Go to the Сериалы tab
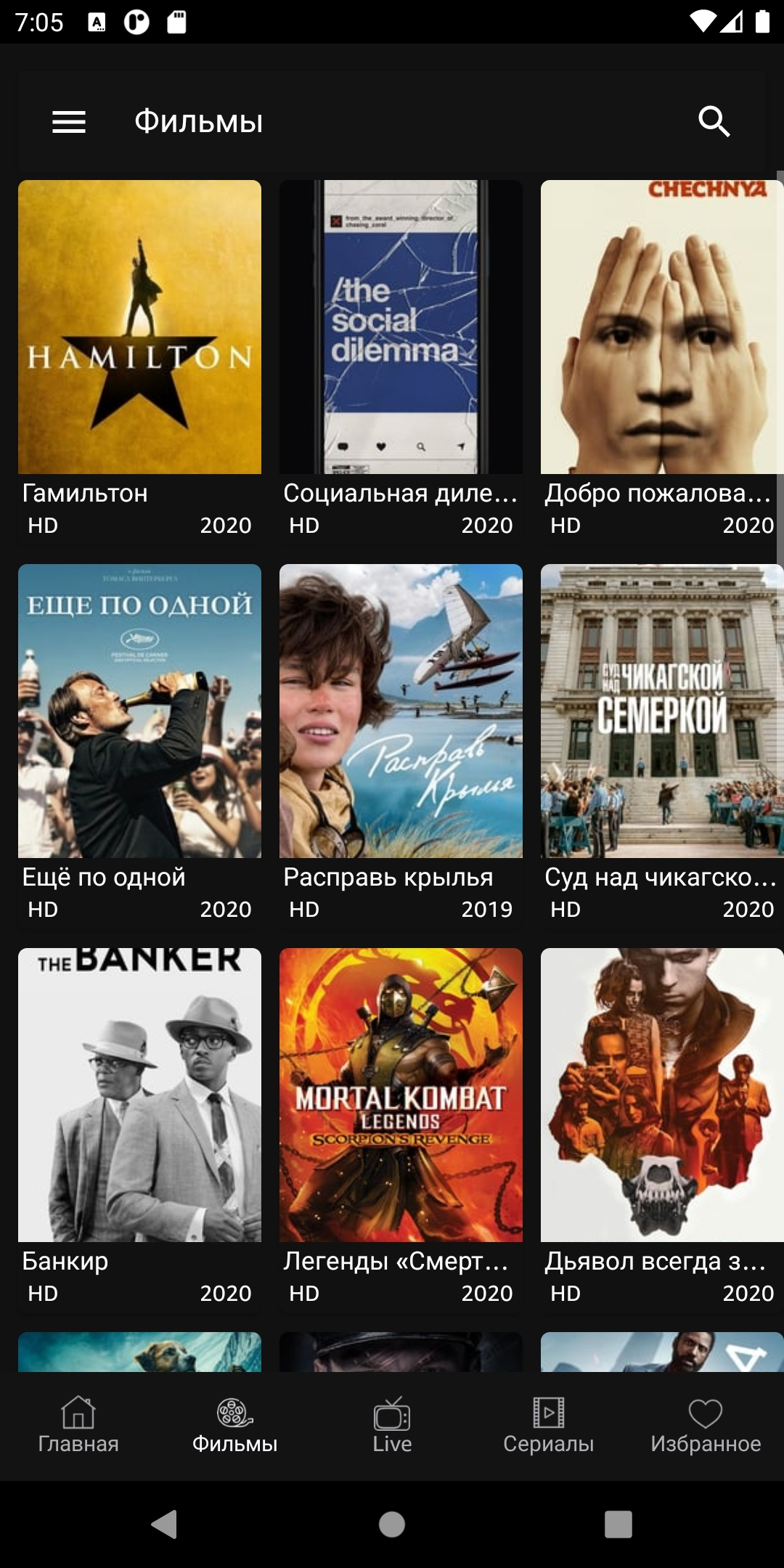Viewport: 784px width, 1568px height. coord(549,1426)
